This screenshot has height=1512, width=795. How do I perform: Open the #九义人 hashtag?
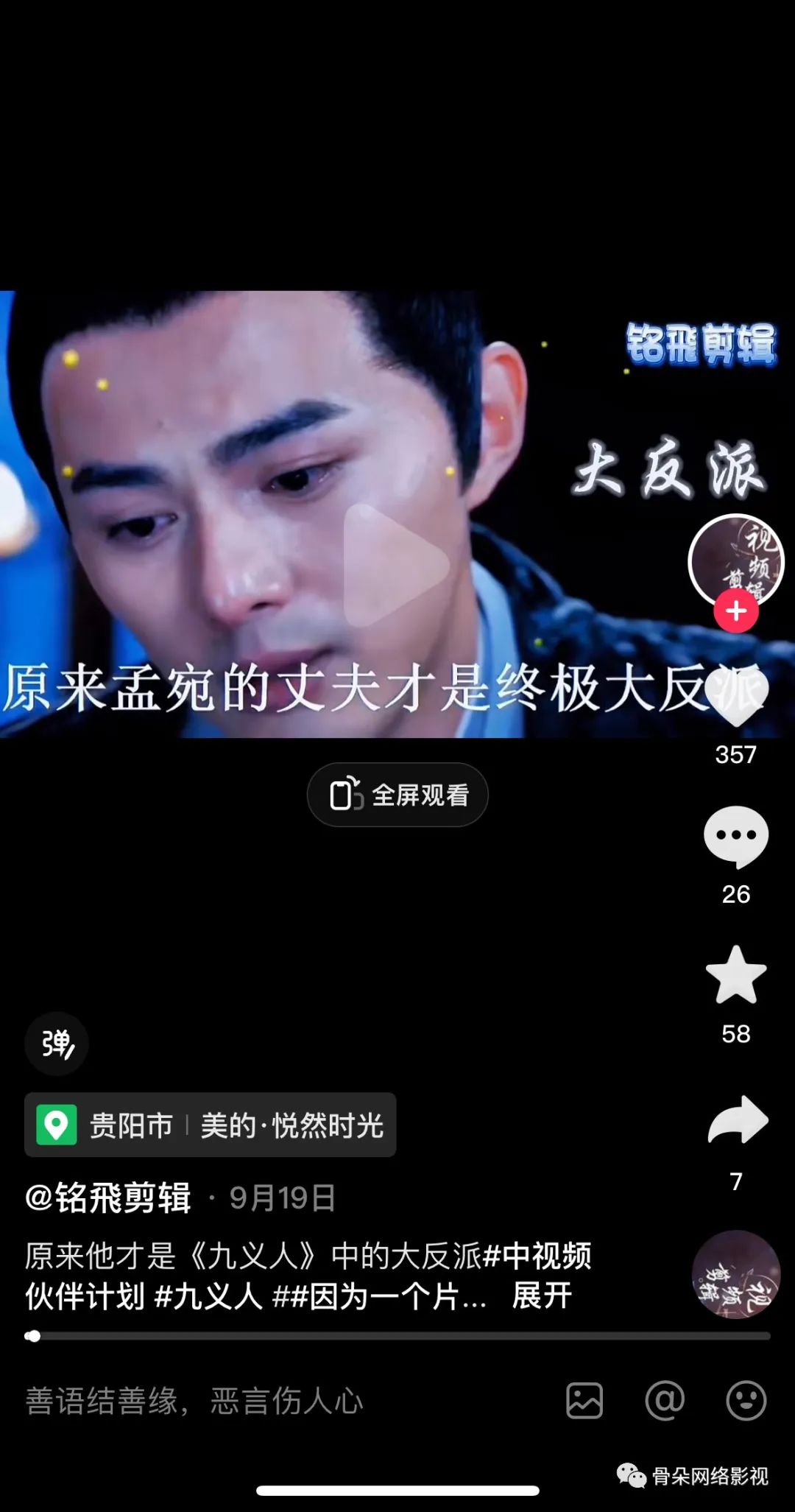pyautogui.click(x=209, y=1296)
